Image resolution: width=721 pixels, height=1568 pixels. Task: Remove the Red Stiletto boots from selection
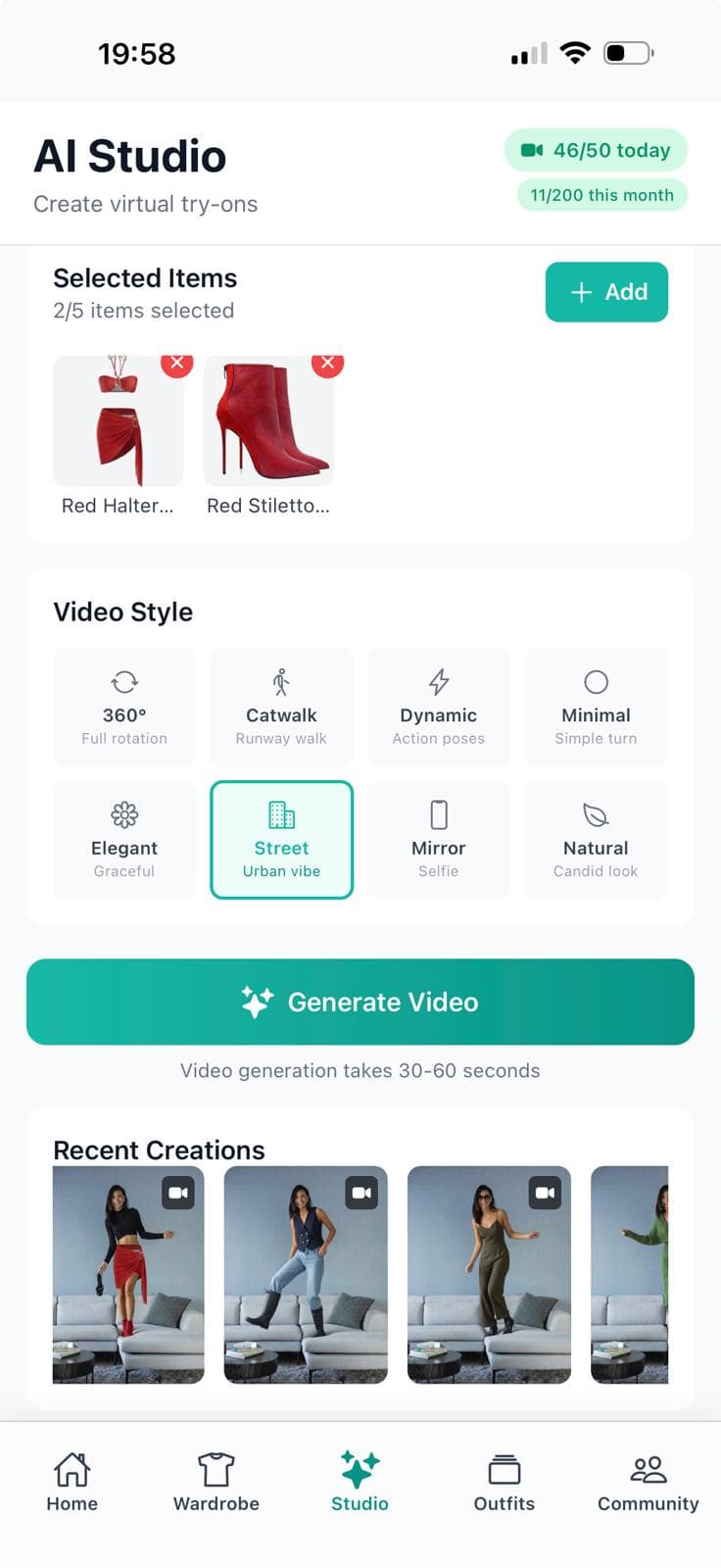[x=327, y=363]
